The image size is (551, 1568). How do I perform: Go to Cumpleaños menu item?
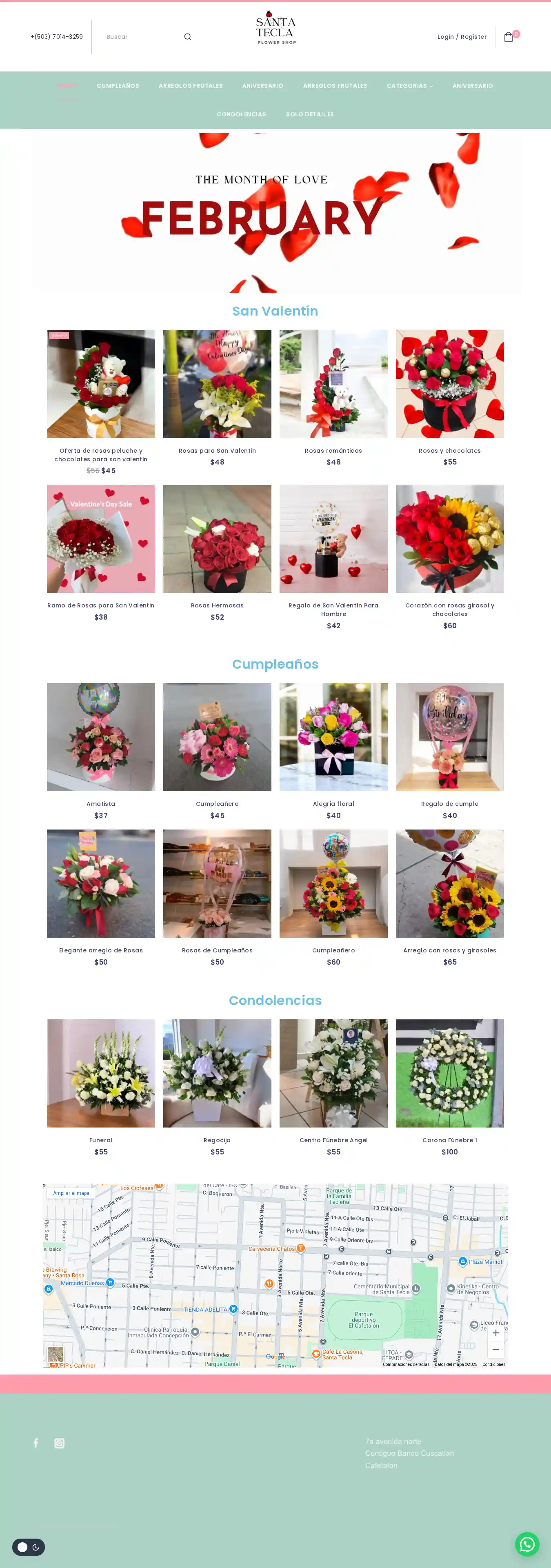[118, 86]
